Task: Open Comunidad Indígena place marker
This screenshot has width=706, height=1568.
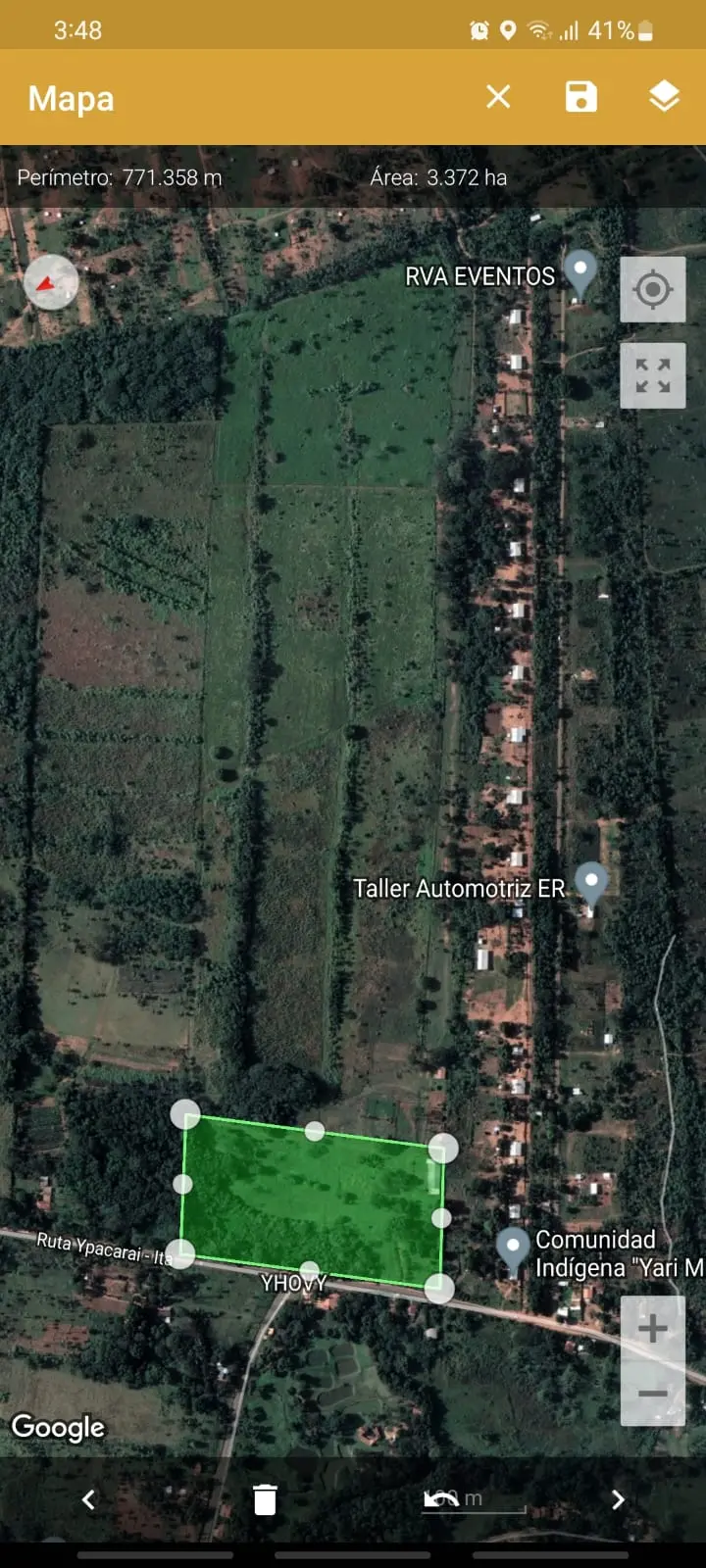Action: pyautogui.click(x=512, y=1248)
